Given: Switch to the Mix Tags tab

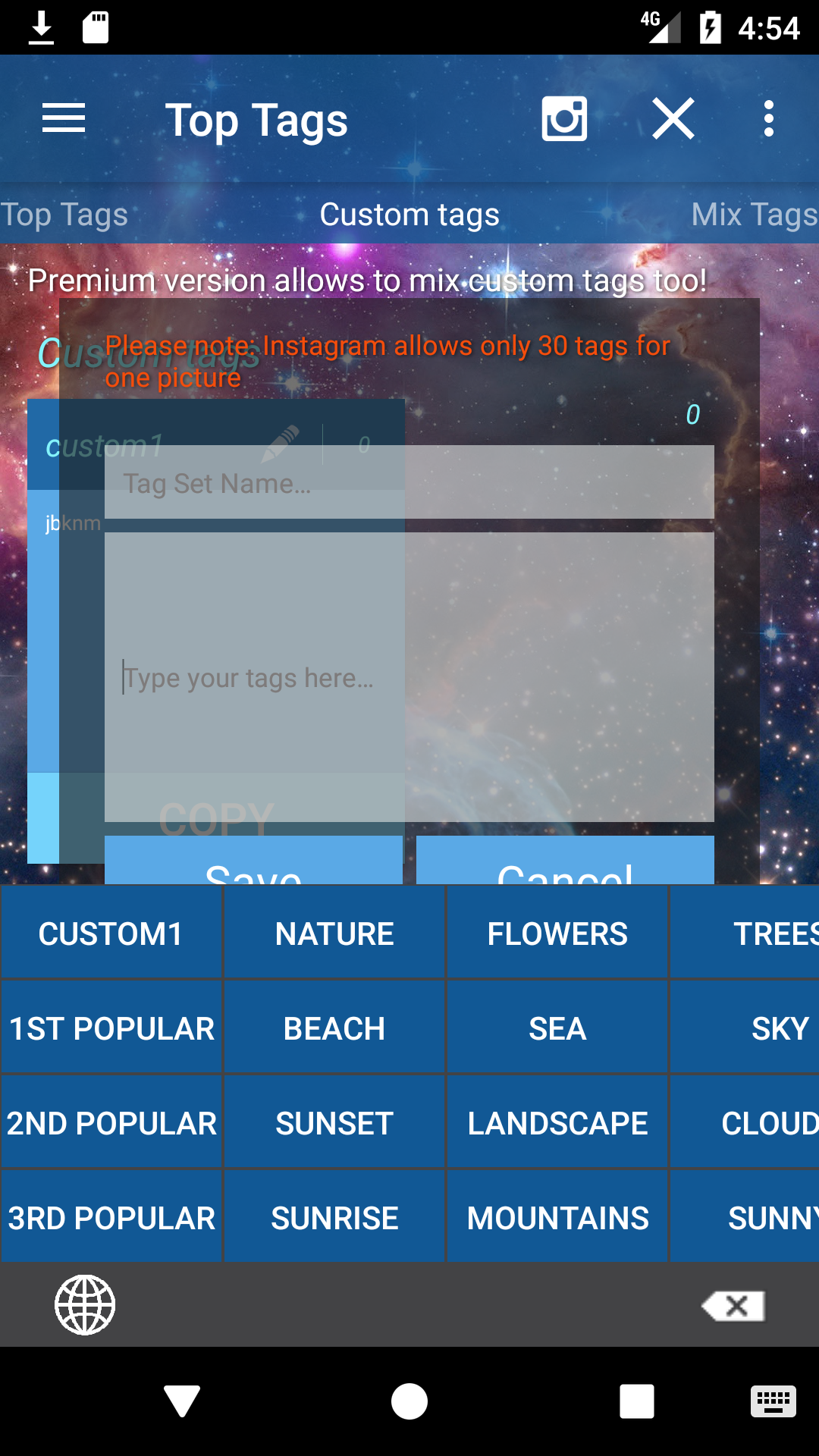Looking at the screenshot, I should pyautogui.click(x=754, y=215).
